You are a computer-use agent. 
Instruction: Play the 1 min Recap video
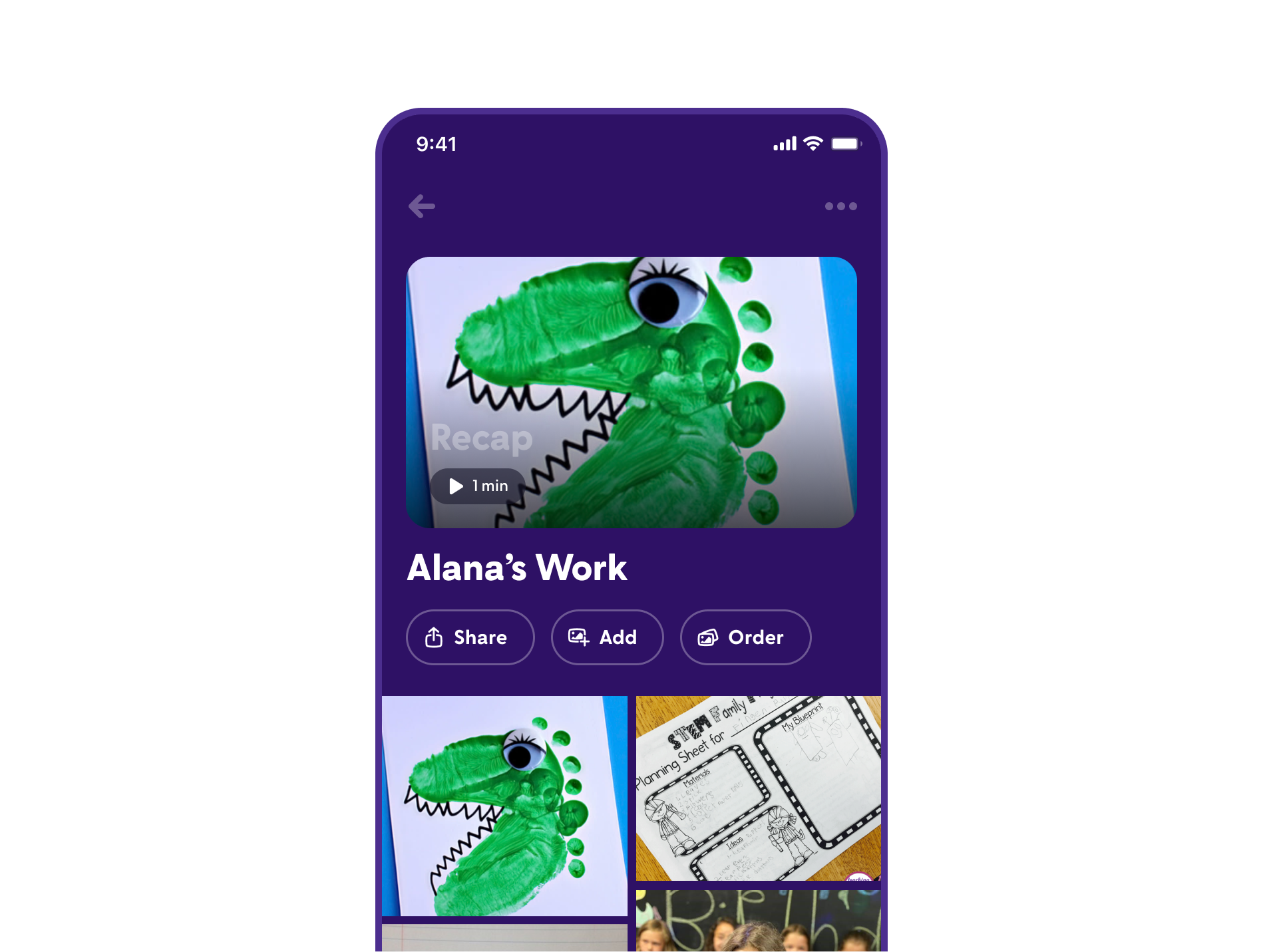click(x=478, y=486)
